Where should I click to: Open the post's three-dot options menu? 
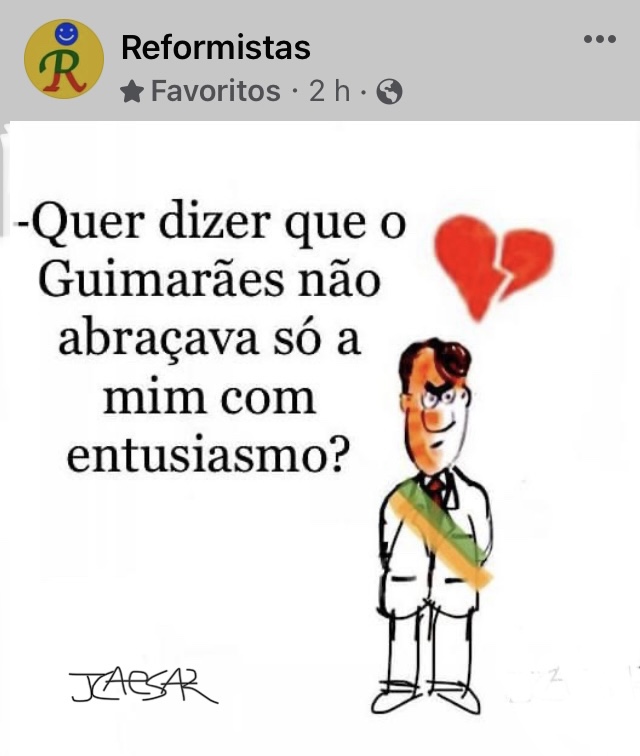pyautogui.click(x=599, y=40)
